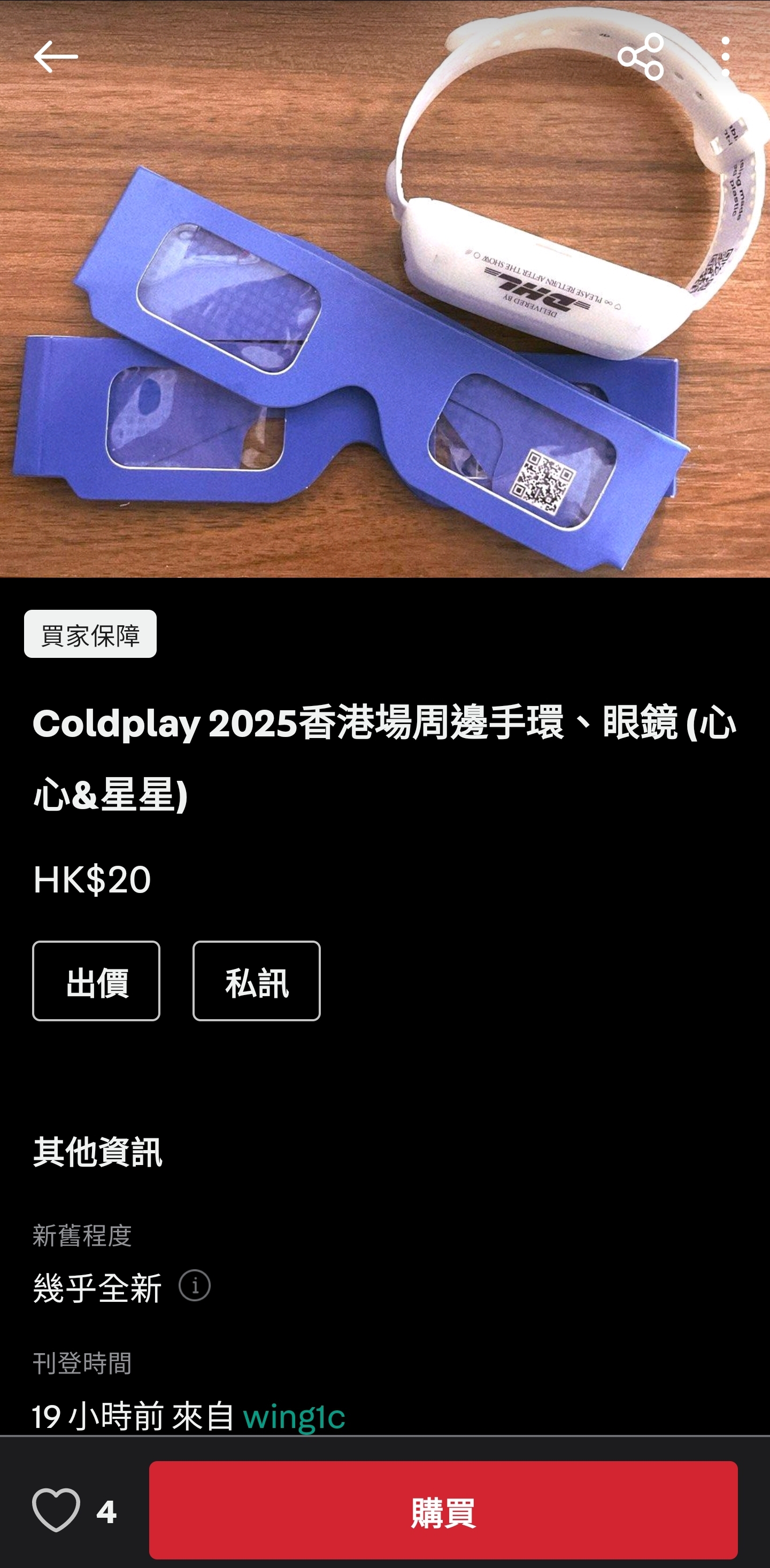
Task: Buy the item with the 購買 button
Action: tap(443, 1511)
